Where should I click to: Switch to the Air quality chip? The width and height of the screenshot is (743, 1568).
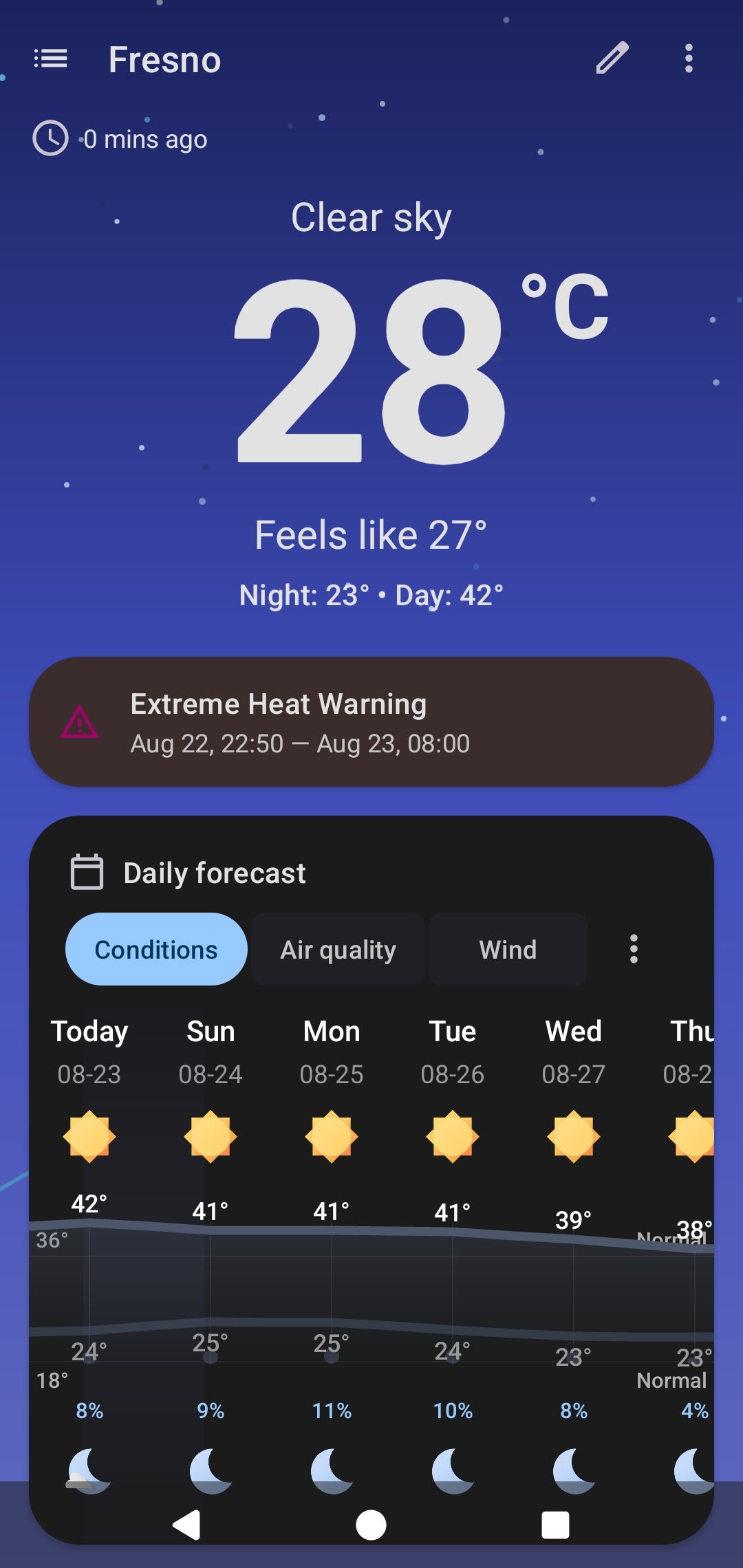pos(338,950)
